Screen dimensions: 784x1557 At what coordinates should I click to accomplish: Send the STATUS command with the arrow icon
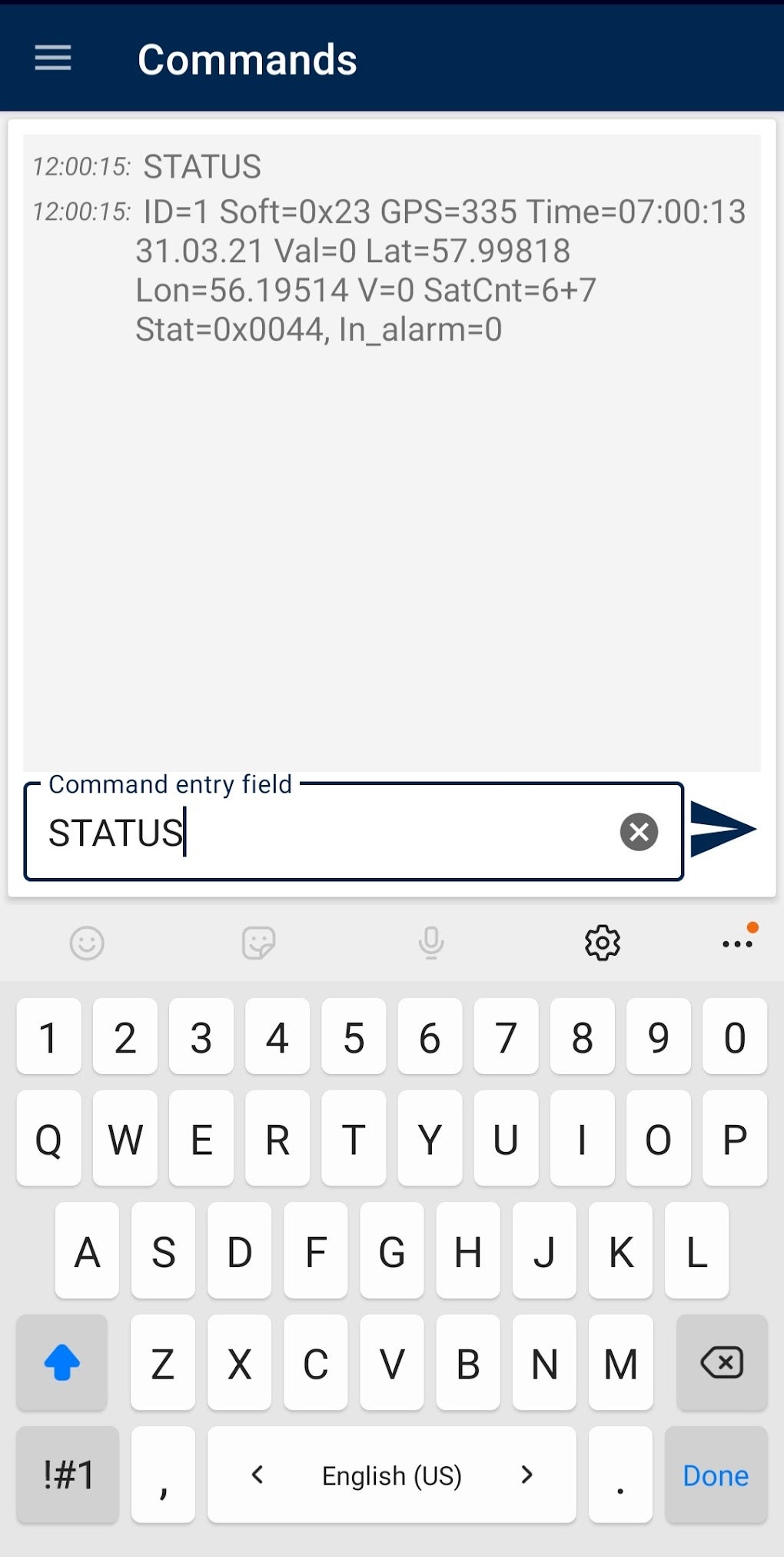pyautogui.click(x=723, y=830)
